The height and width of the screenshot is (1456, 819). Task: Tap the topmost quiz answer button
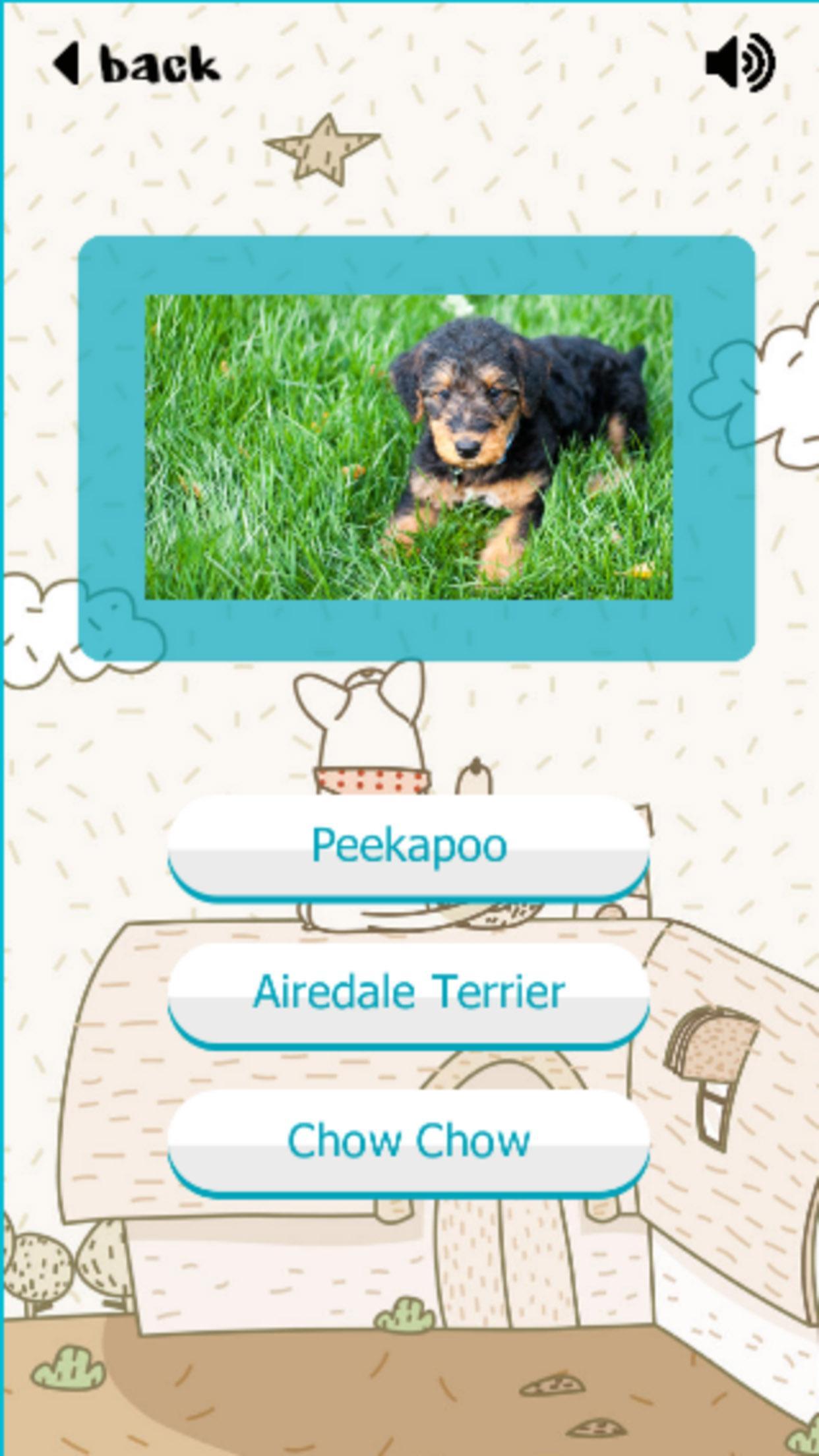click(408, 849)
